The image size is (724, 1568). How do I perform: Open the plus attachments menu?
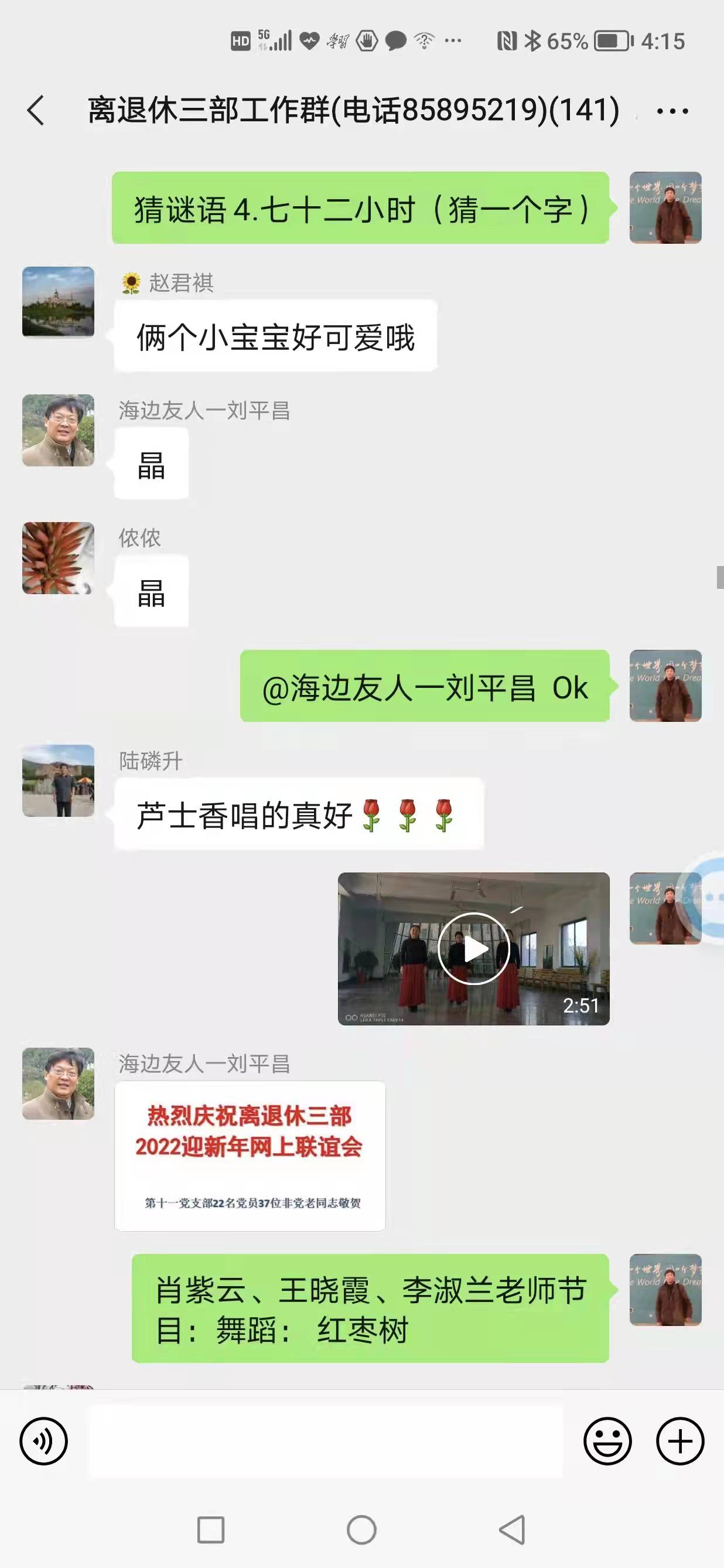679,1441
